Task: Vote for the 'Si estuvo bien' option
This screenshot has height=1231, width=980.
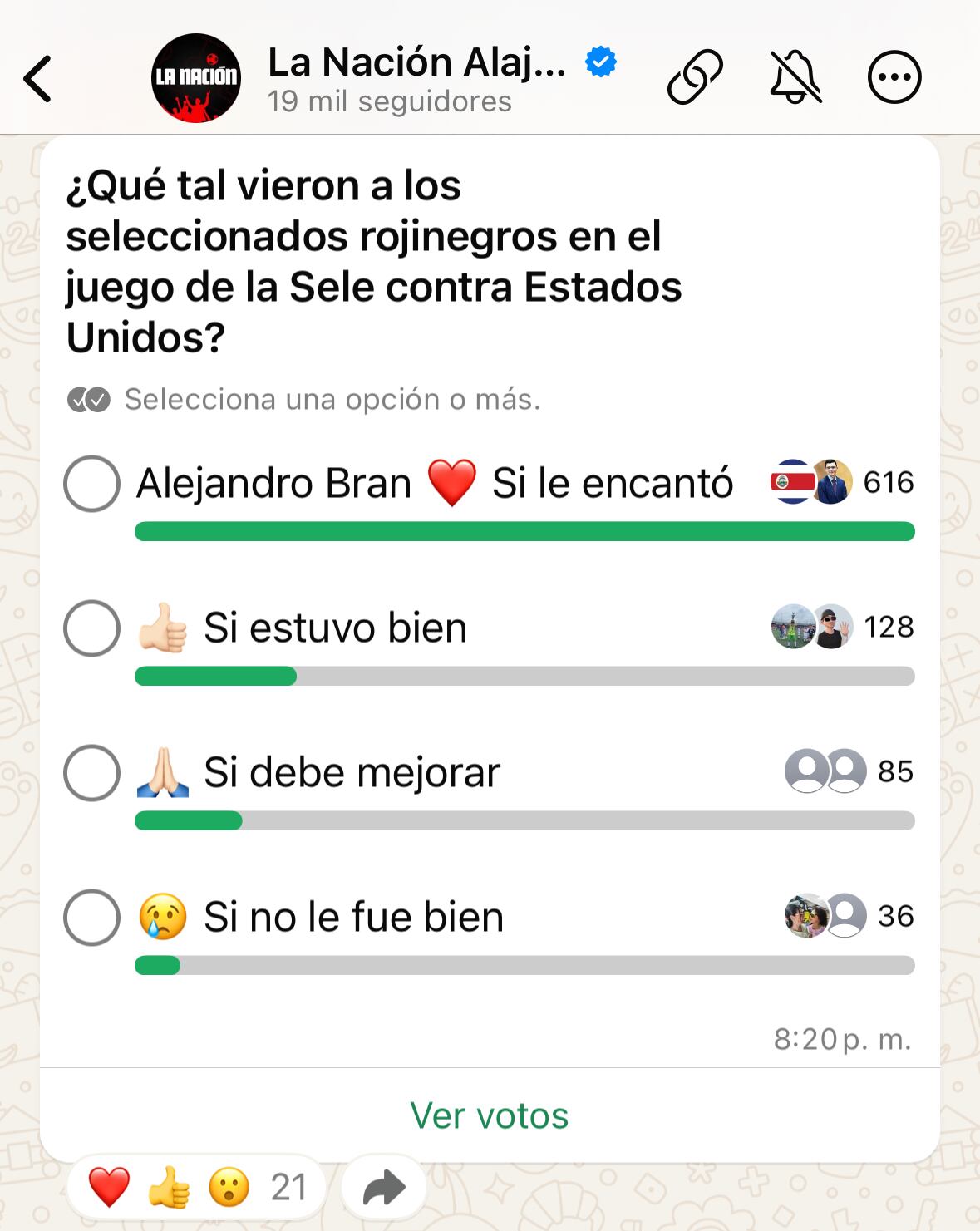Action: [91, 628]
